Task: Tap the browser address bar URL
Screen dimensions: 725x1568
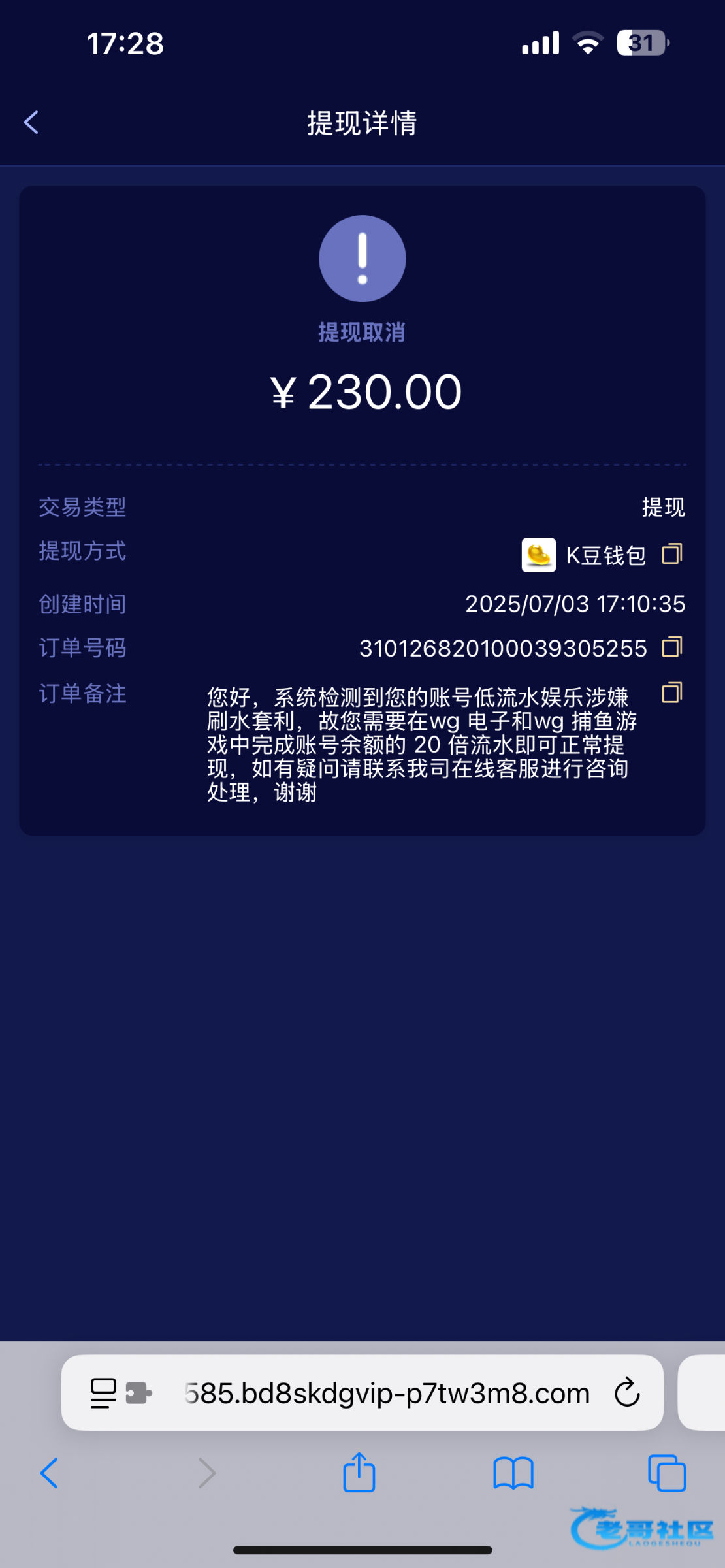Action: tap(387, 1394)
